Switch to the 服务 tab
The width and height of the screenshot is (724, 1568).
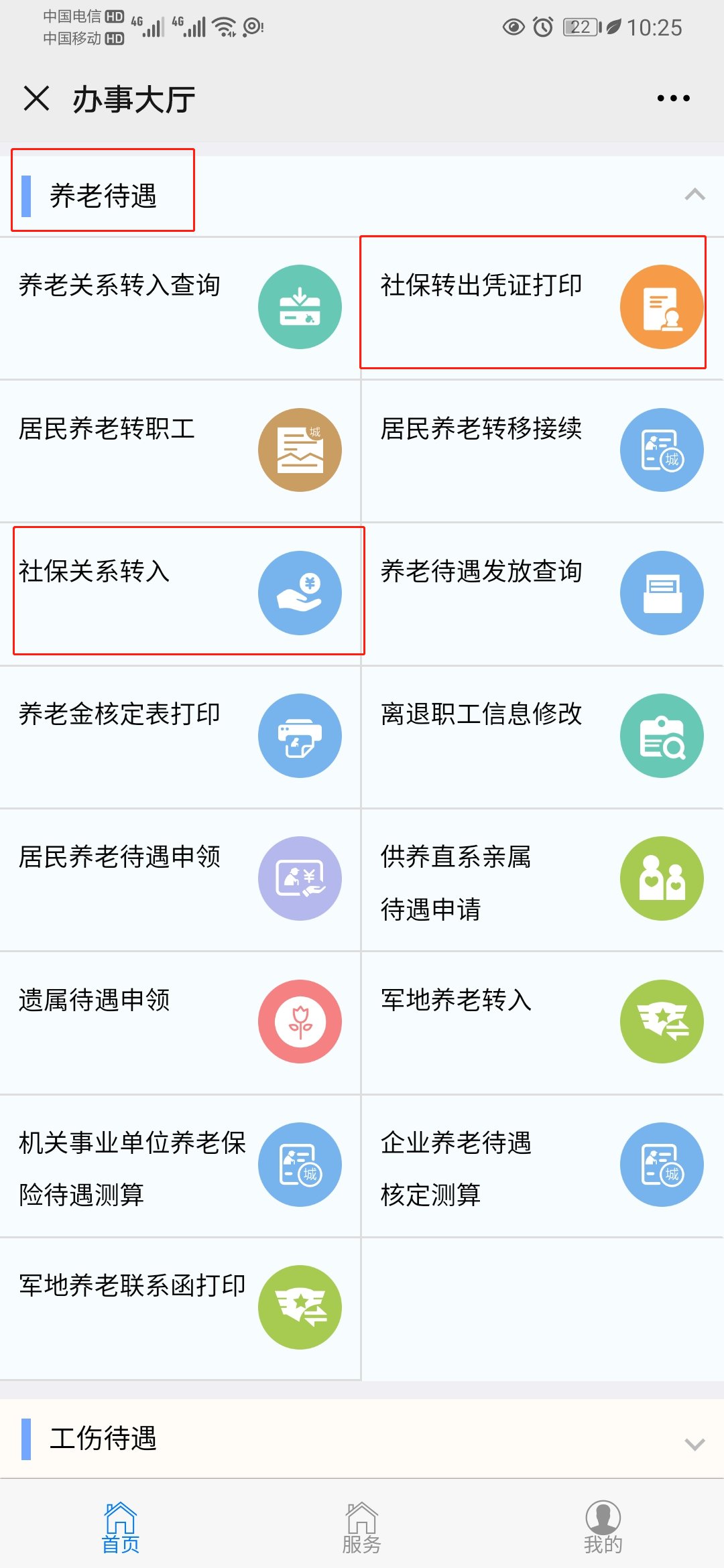click(x=361, y=1527)
